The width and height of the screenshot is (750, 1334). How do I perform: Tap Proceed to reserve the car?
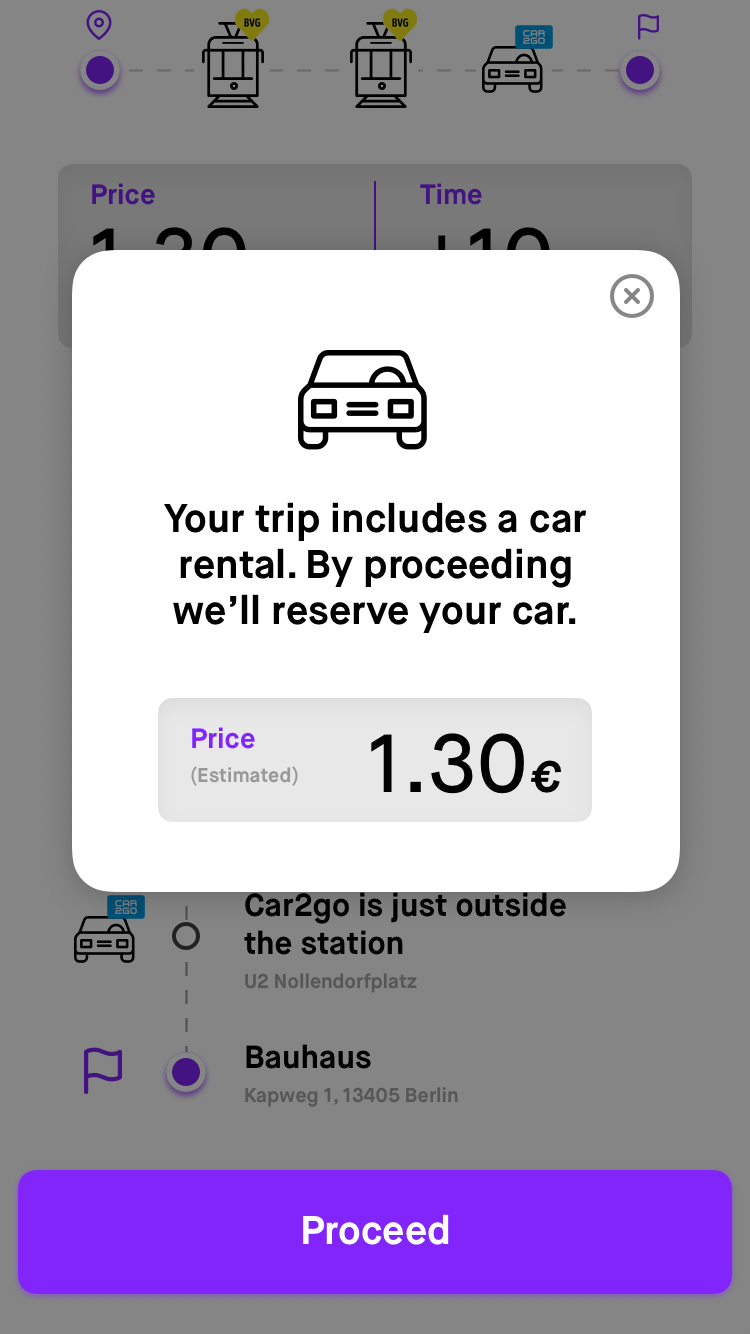(375, 1231)
